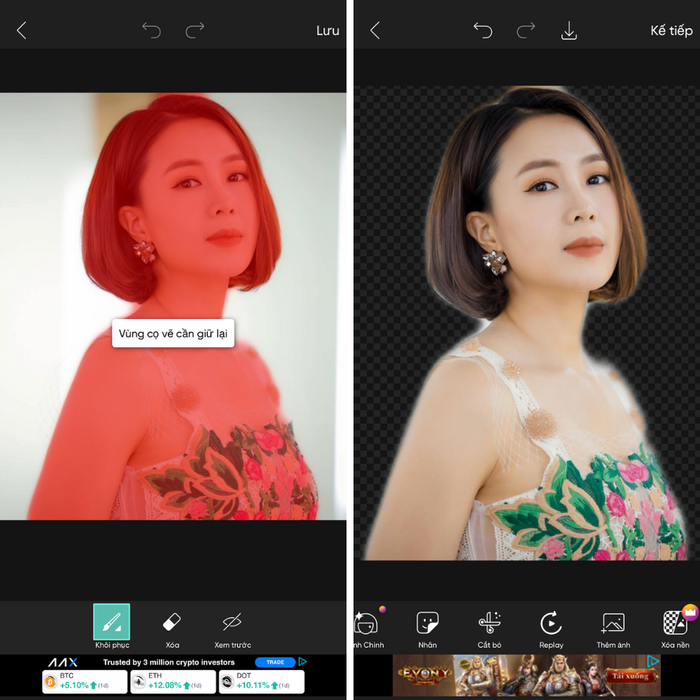This screenshot has height=700, width=700.
Task: Tap Tải xuống in the Evony ad
Action: click(627, 675)
